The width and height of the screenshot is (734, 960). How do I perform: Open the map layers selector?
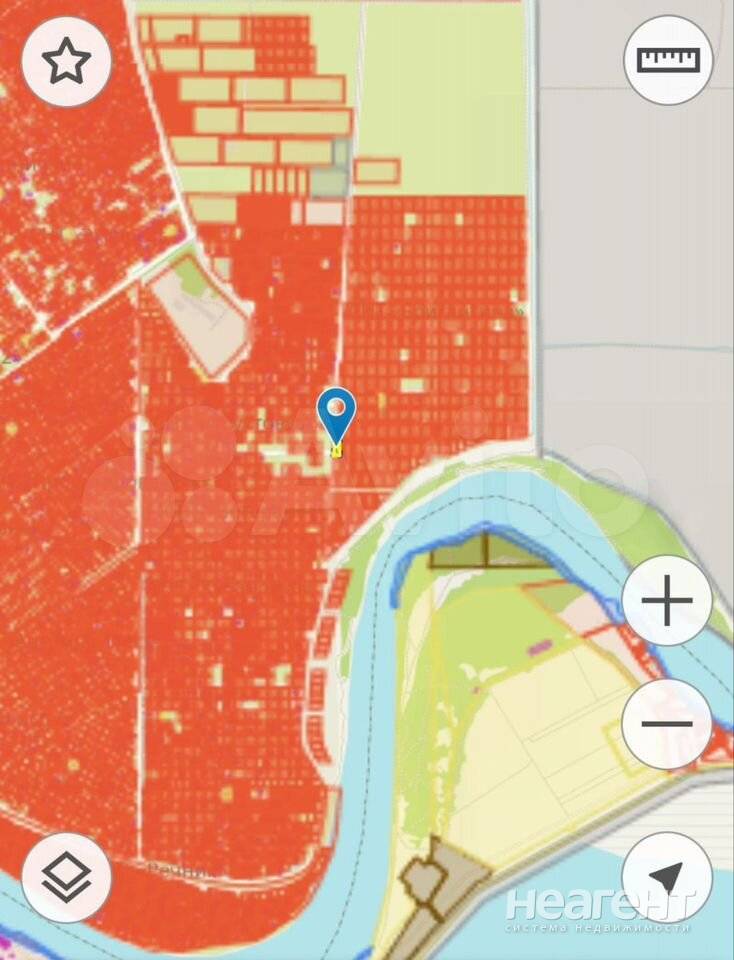(x=66, y=877)
